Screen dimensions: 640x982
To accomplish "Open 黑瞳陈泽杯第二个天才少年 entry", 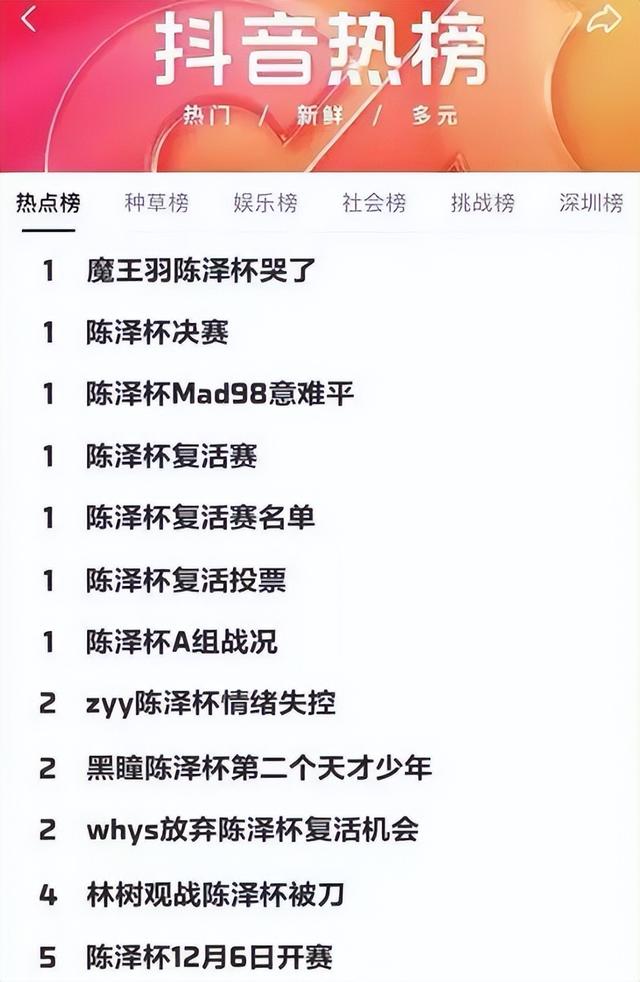I will (259, 767).
